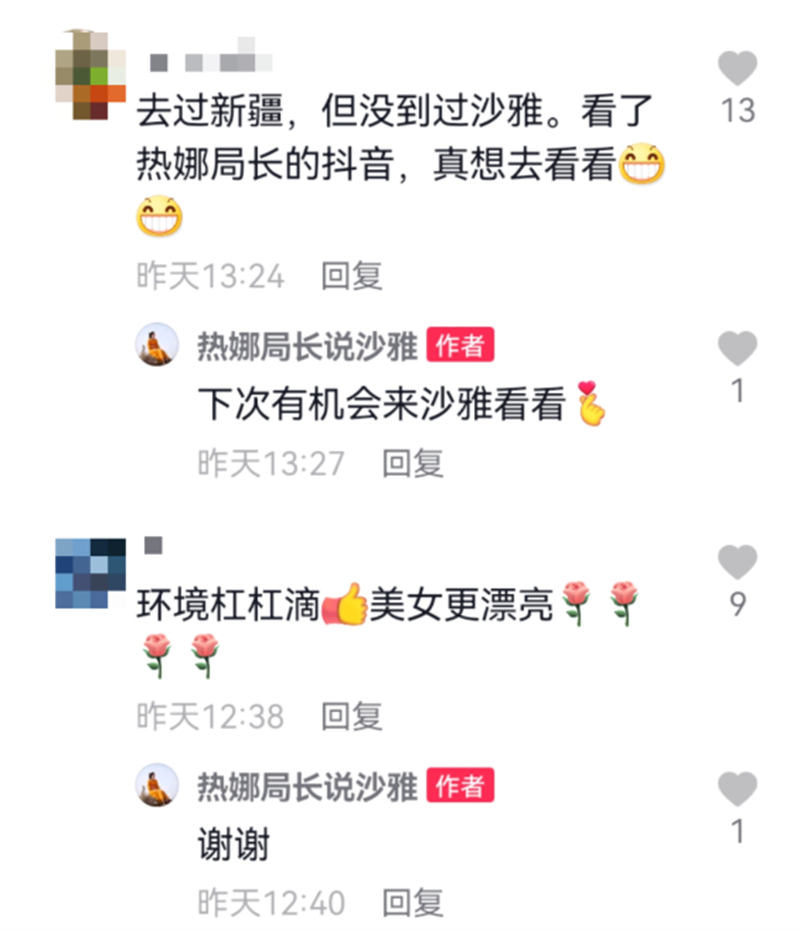
Task: Reply to the author's 谢谢 comment from 昨天12:40
Action: click(x=413, y=903)
